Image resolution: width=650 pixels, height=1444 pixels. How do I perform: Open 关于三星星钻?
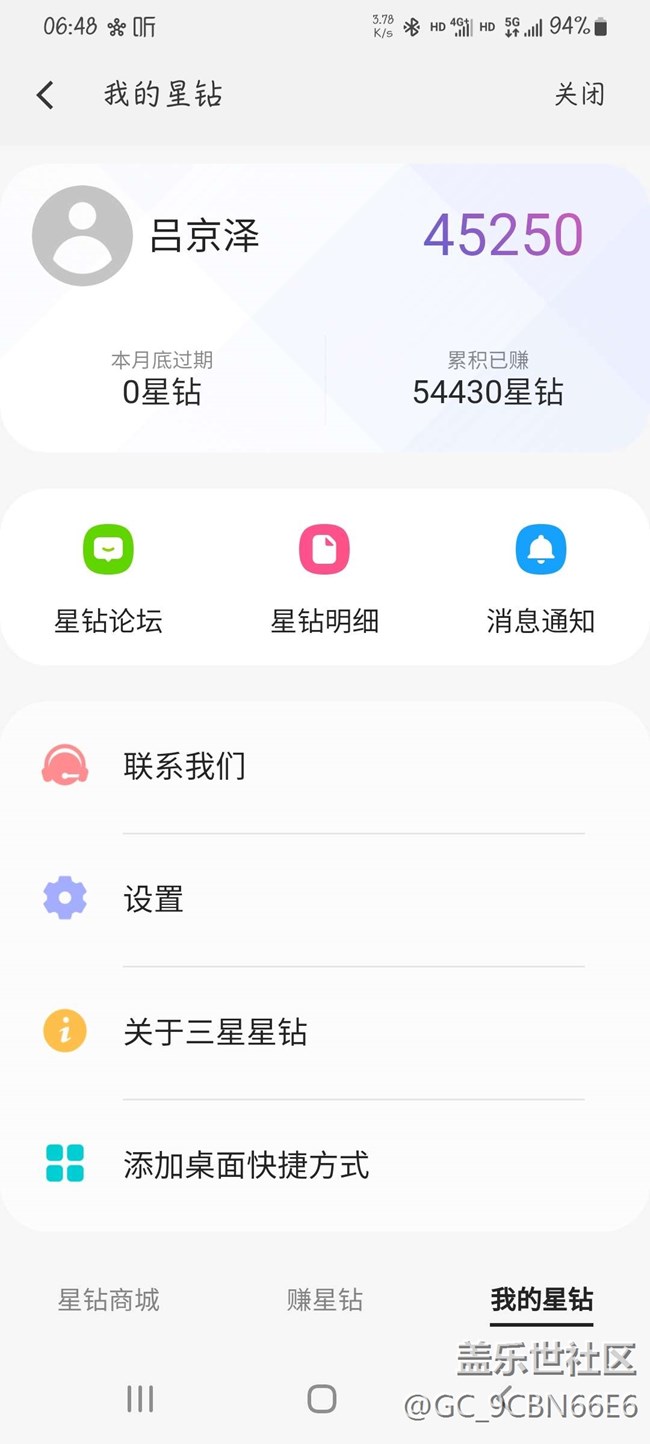pos(324,1032)
